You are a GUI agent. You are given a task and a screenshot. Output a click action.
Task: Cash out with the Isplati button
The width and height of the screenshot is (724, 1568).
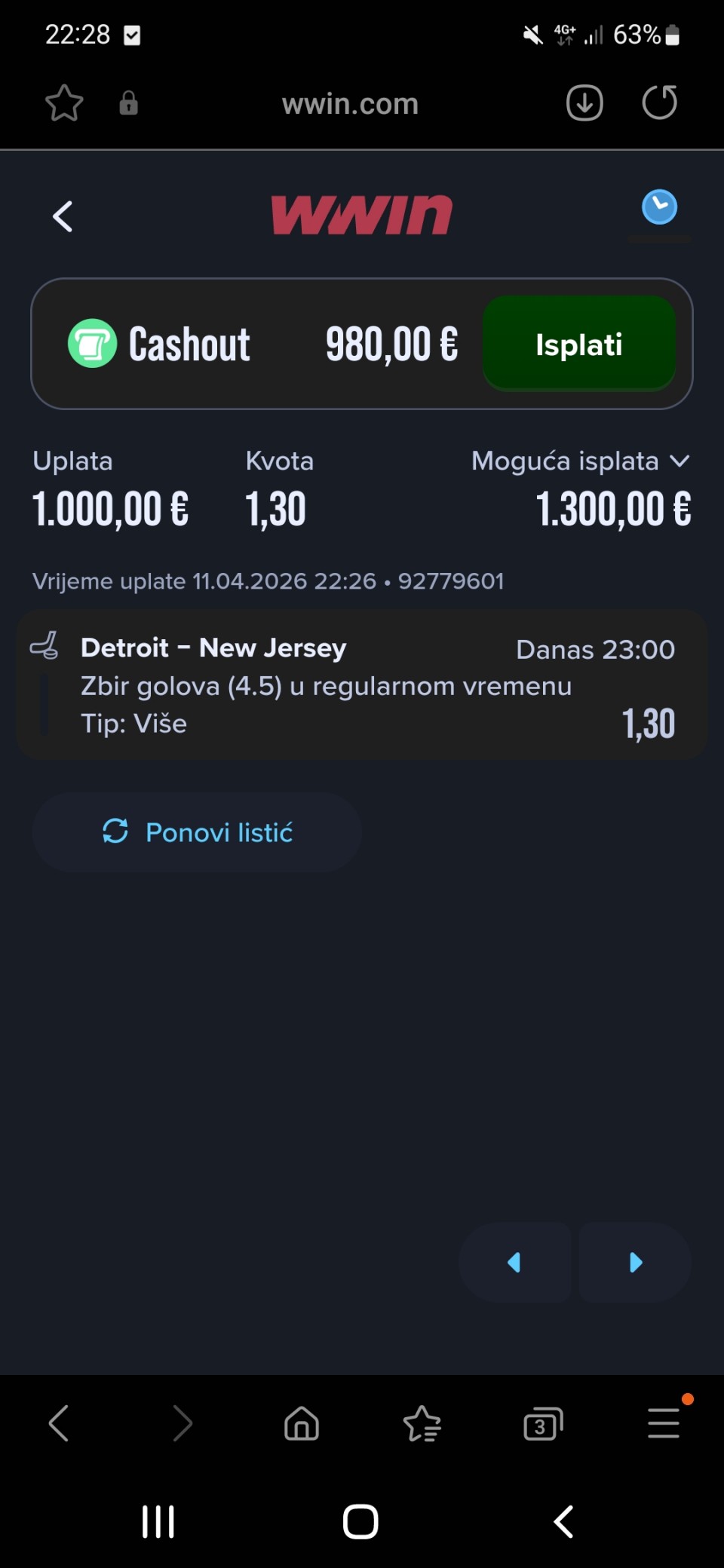tap(578, 345)
